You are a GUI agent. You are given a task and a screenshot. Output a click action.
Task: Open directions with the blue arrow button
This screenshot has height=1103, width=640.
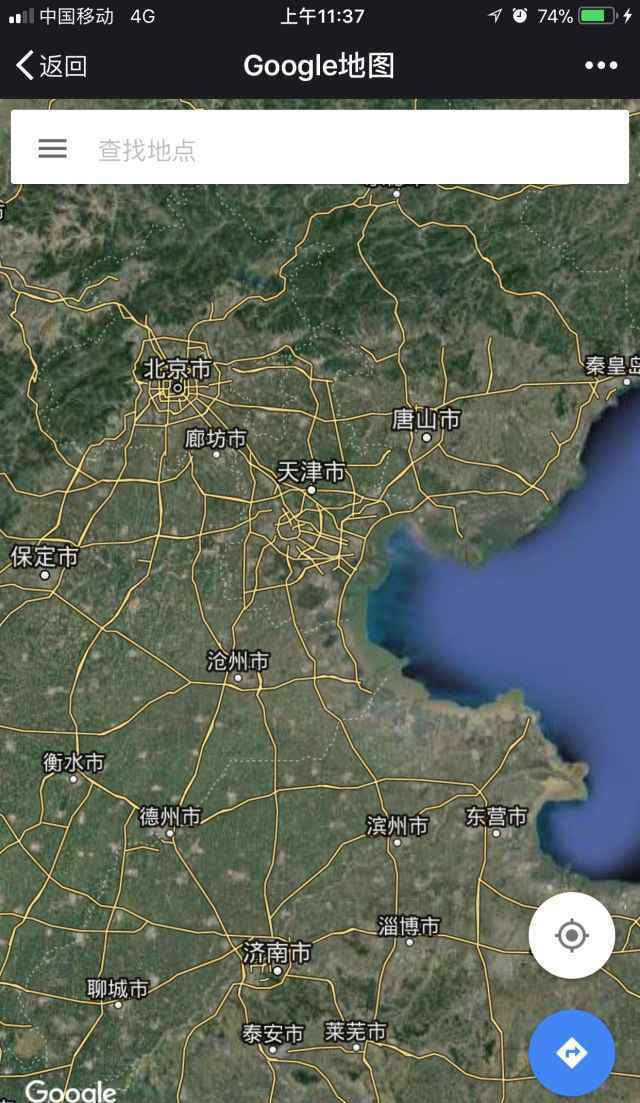pos(572,1052)
